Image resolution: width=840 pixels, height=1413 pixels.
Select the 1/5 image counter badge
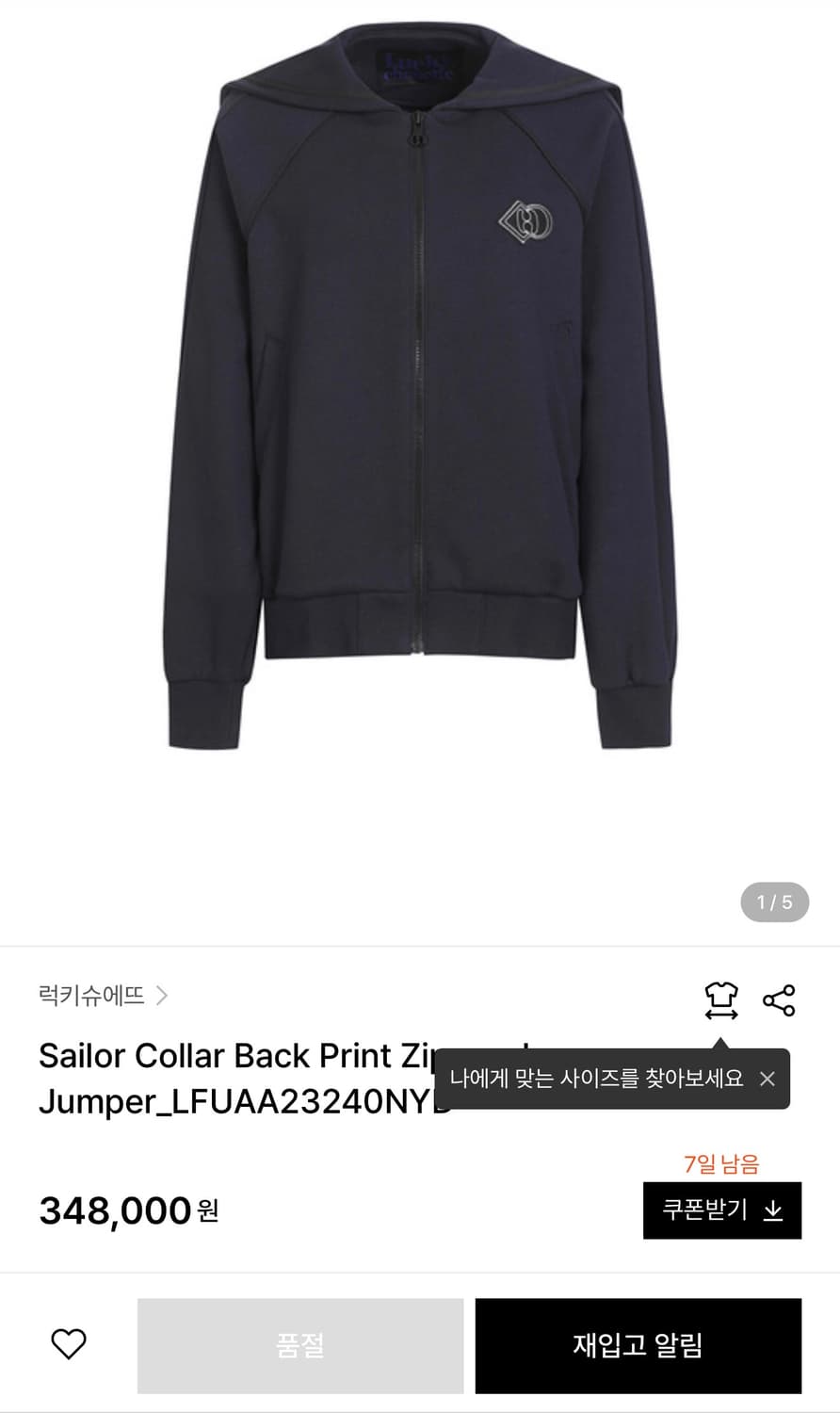coord(775,901)
